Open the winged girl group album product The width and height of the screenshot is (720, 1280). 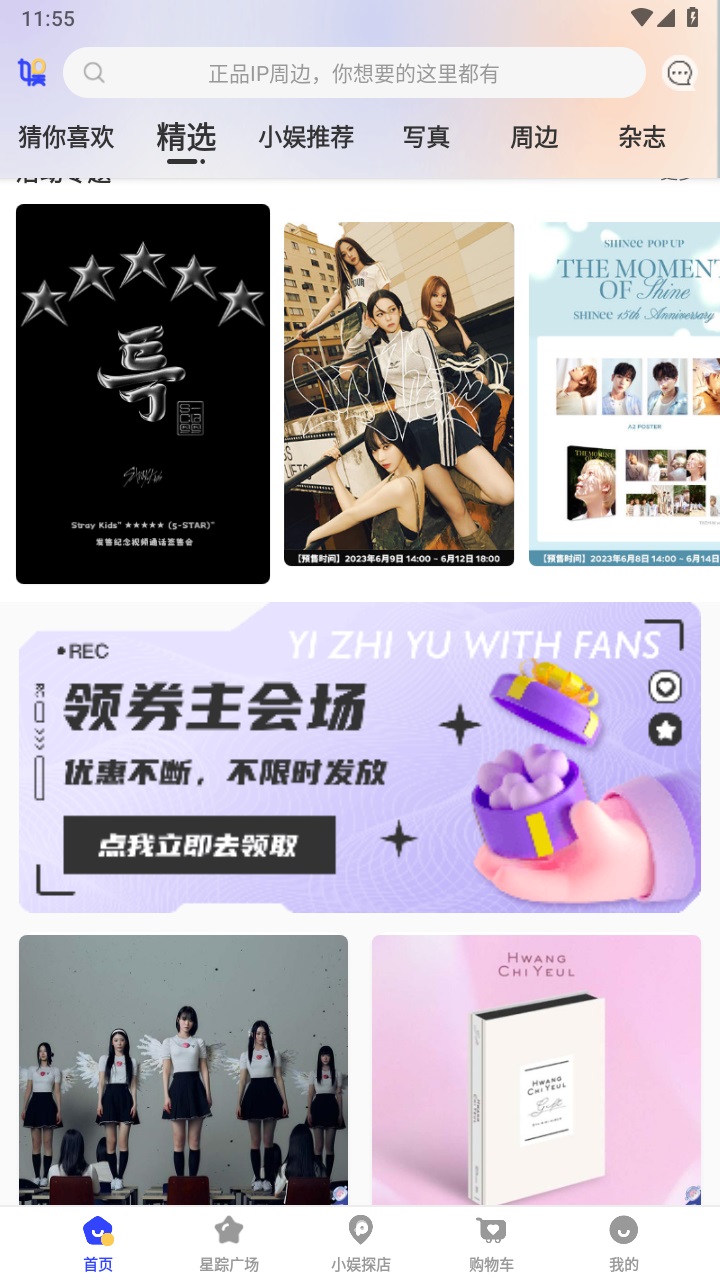tap(183, 1068)
